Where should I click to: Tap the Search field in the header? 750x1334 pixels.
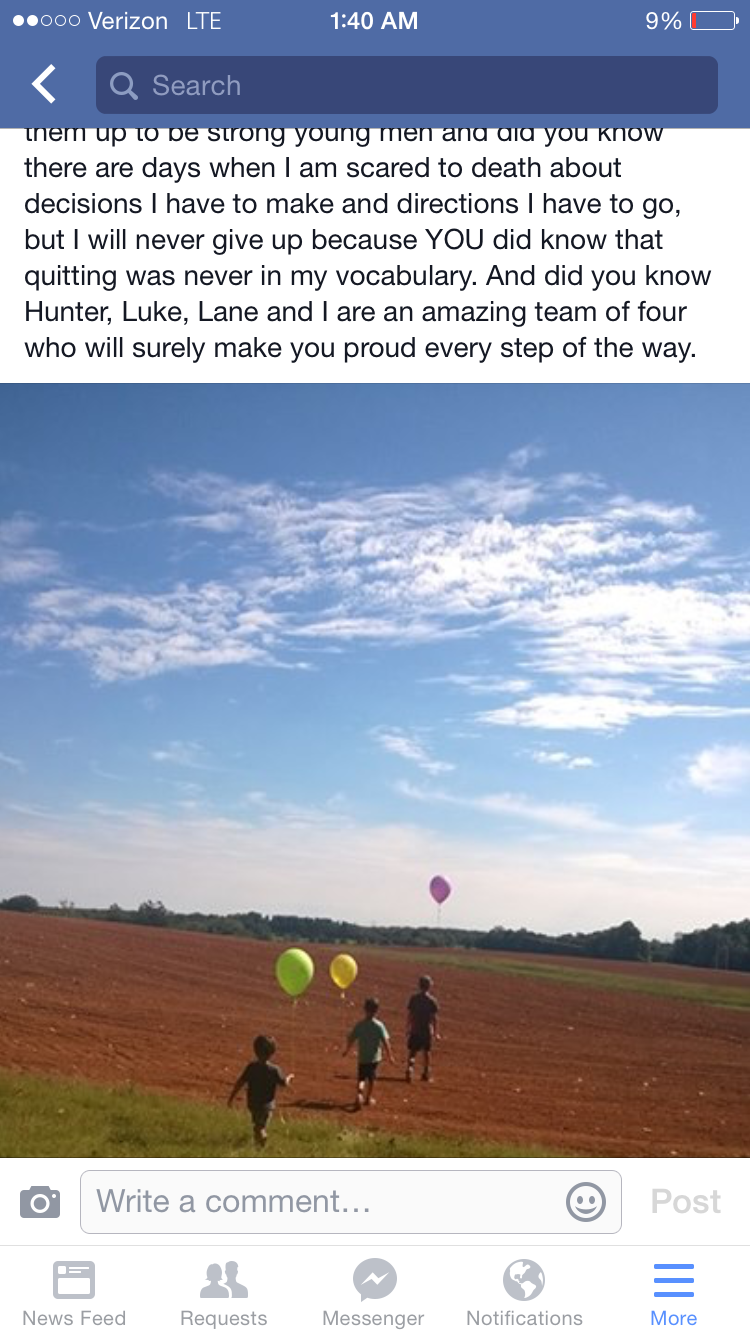pos(406,85)
